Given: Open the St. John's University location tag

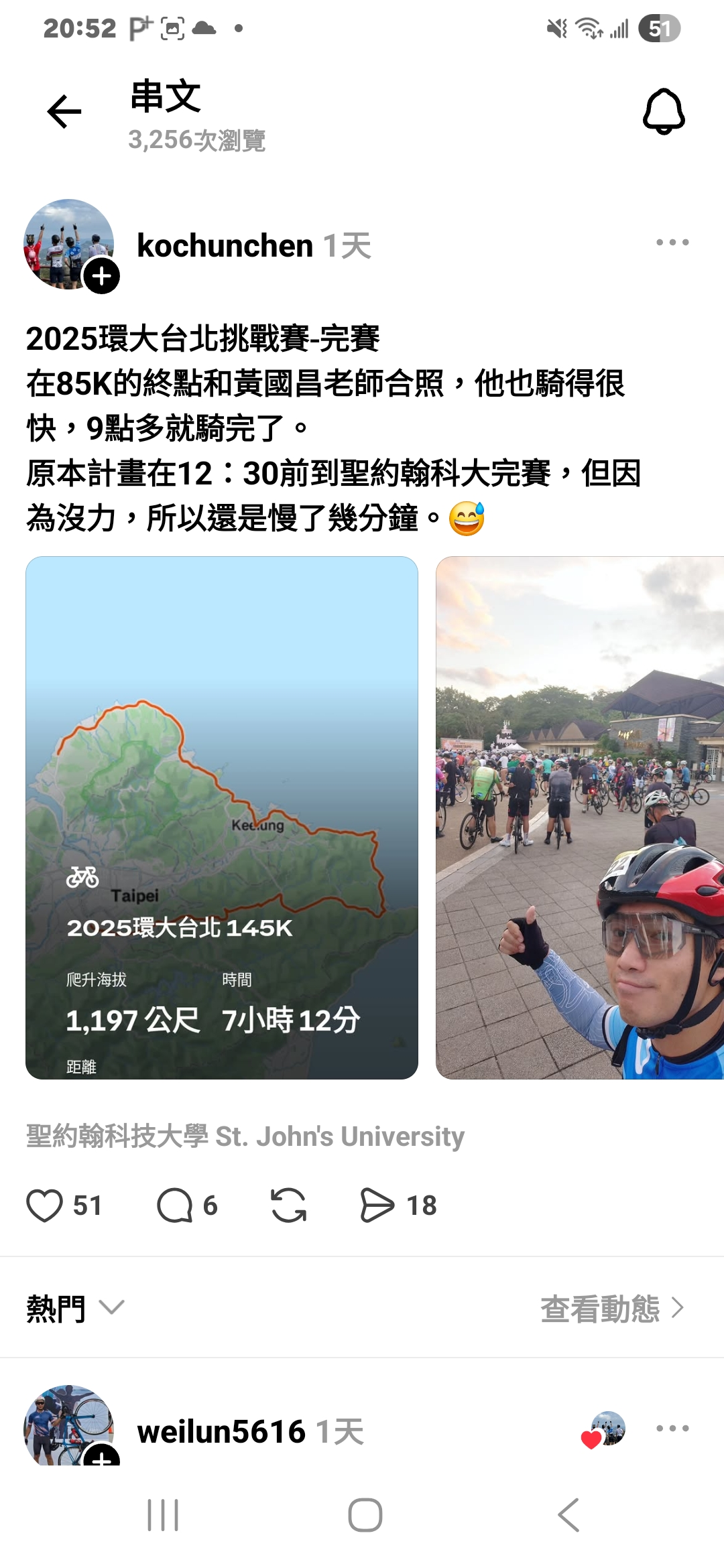Looking at the screenshot, I should click(x=245, y=1136).
